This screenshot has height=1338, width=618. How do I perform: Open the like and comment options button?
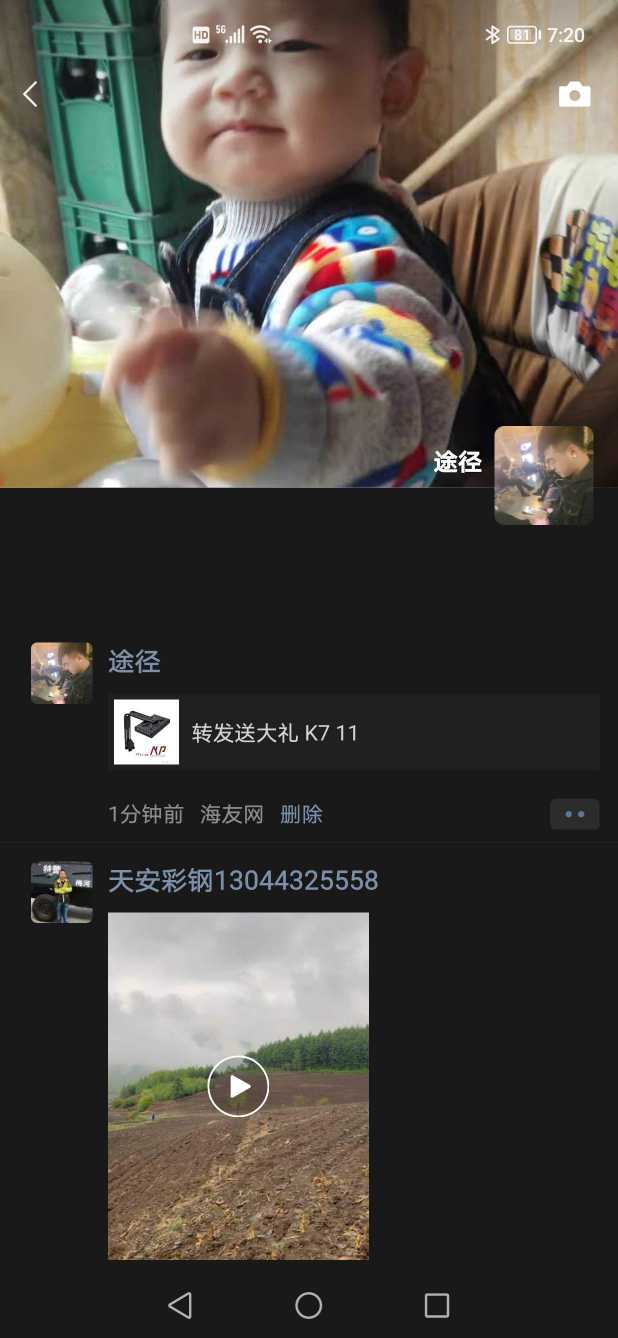[574, 814]
